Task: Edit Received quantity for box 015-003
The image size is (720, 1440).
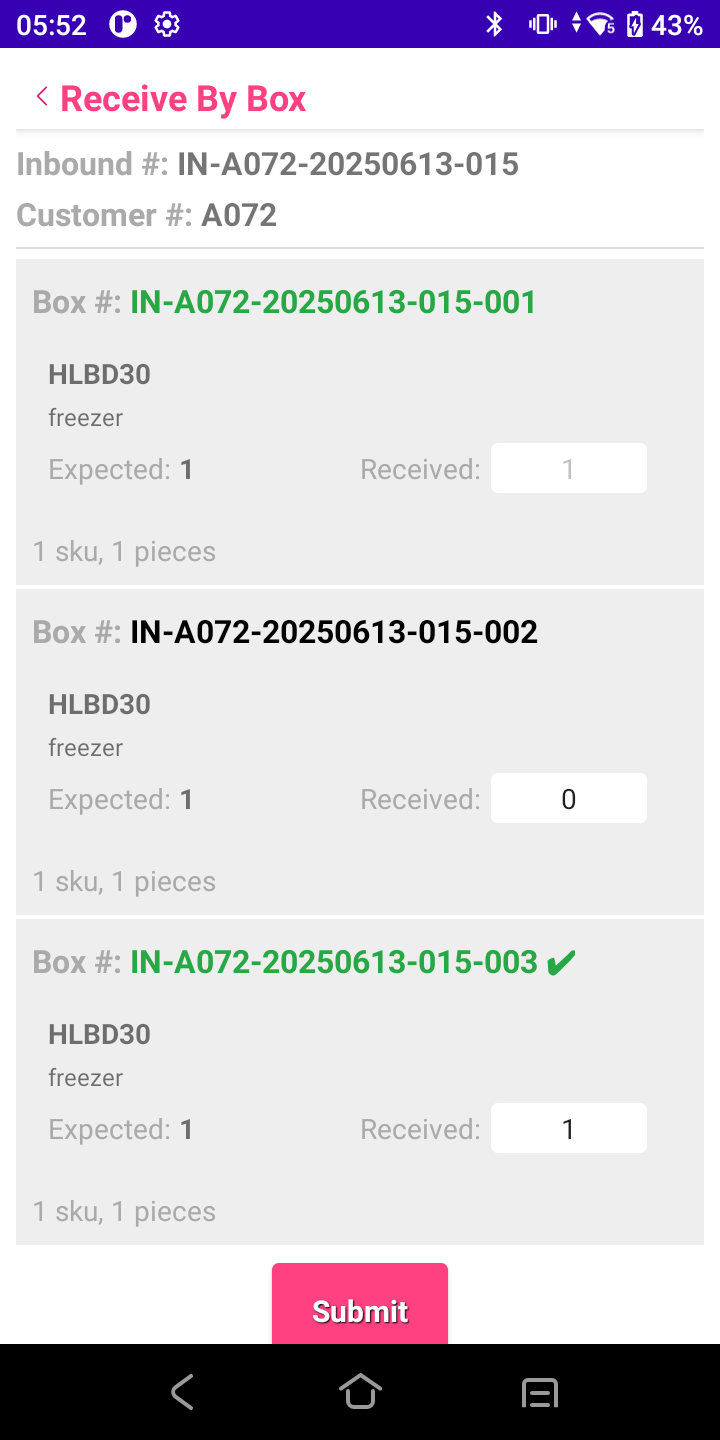Action: 568,1129
